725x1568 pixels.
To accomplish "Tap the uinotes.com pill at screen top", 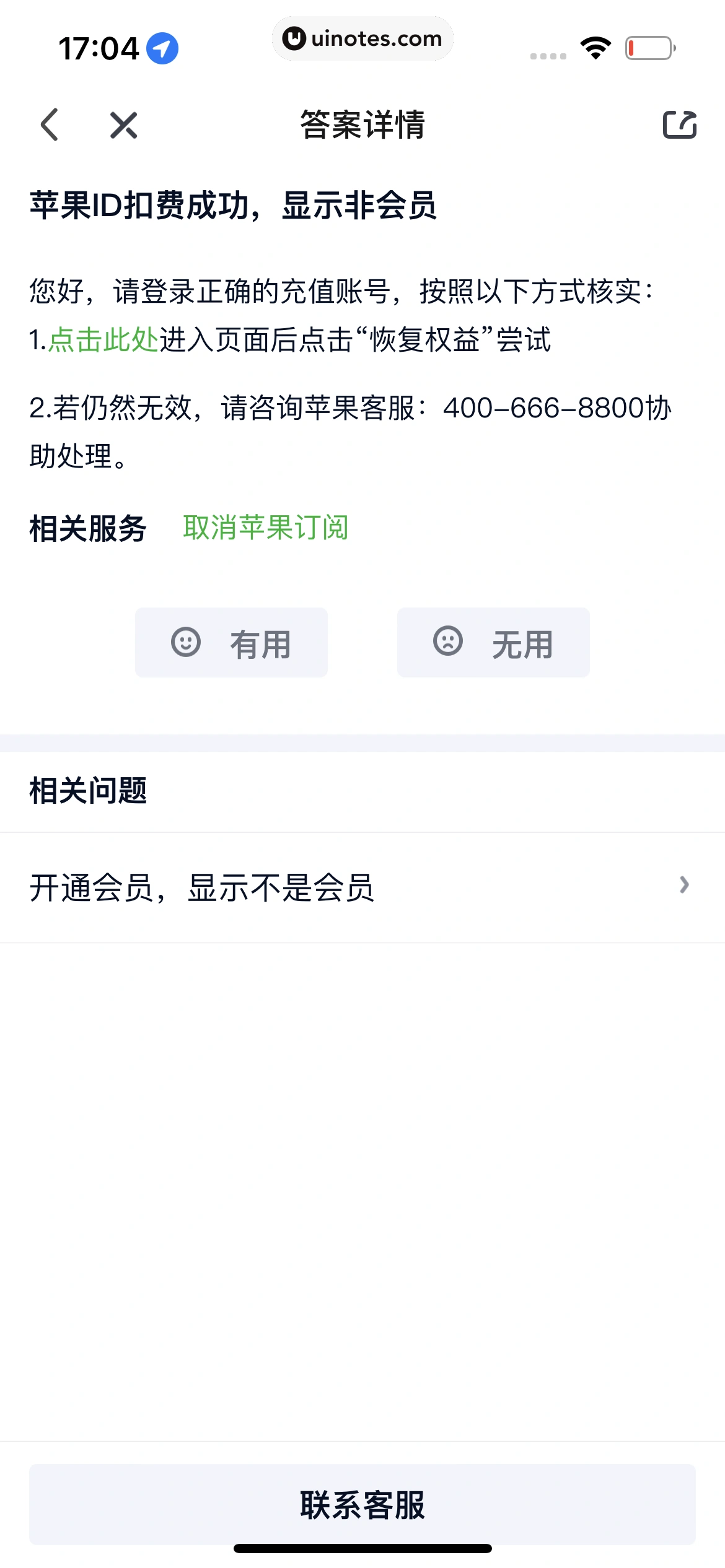I will pos(362,38).
